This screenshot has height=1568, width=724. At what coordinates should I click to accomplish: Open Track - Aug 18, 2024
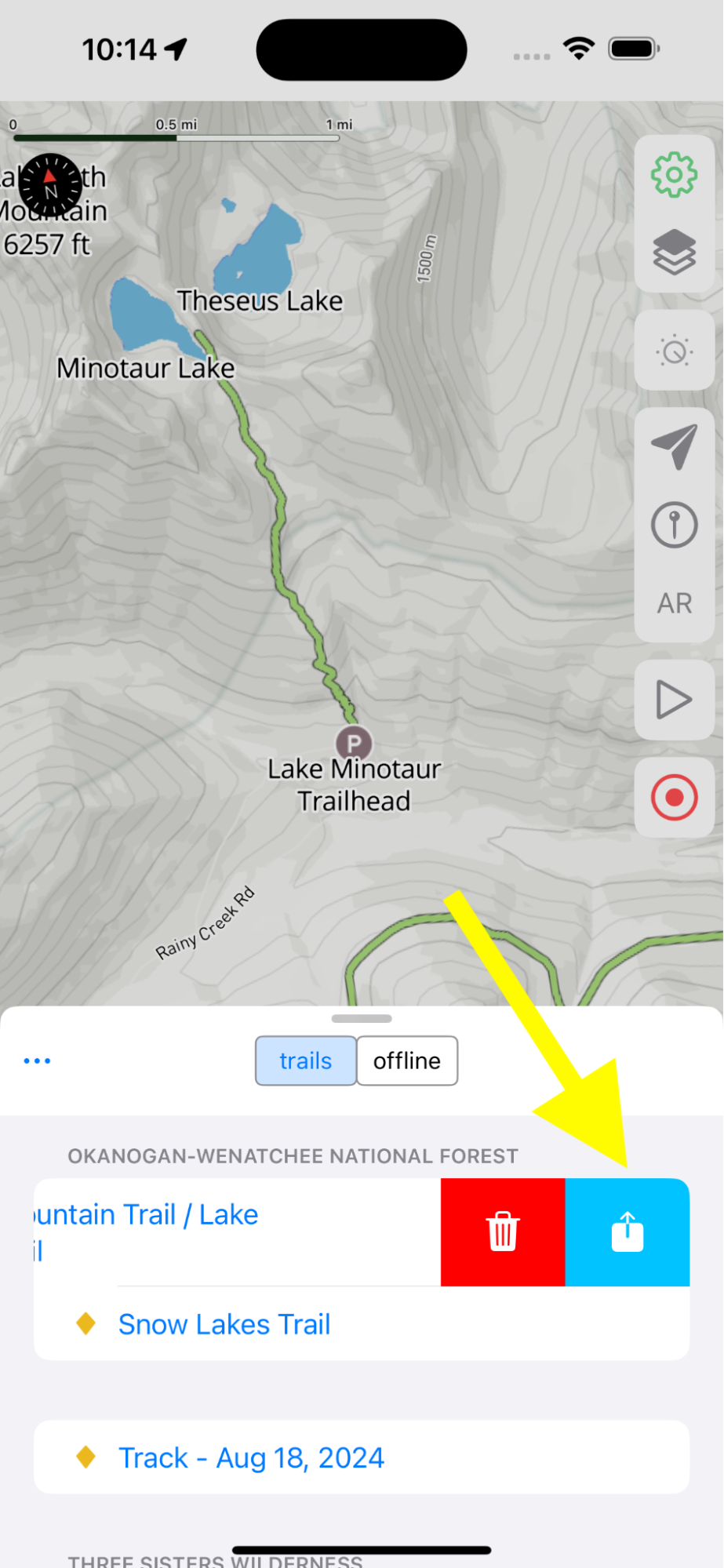[x=251, y=1457]
